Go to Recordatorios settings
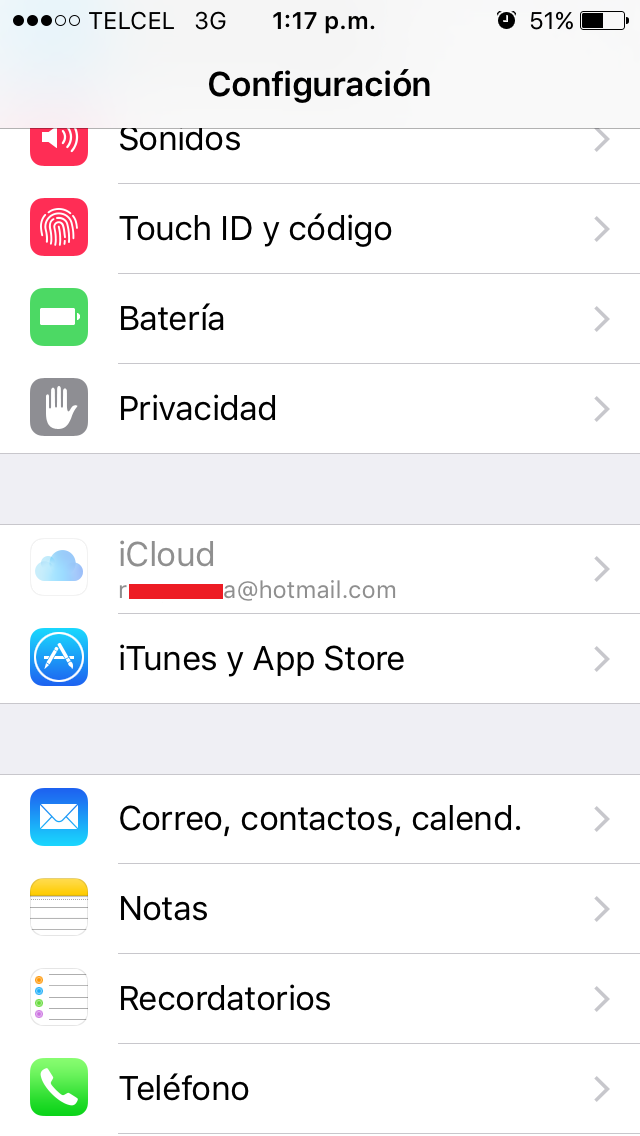640x1136 pixels. point(320,999)
